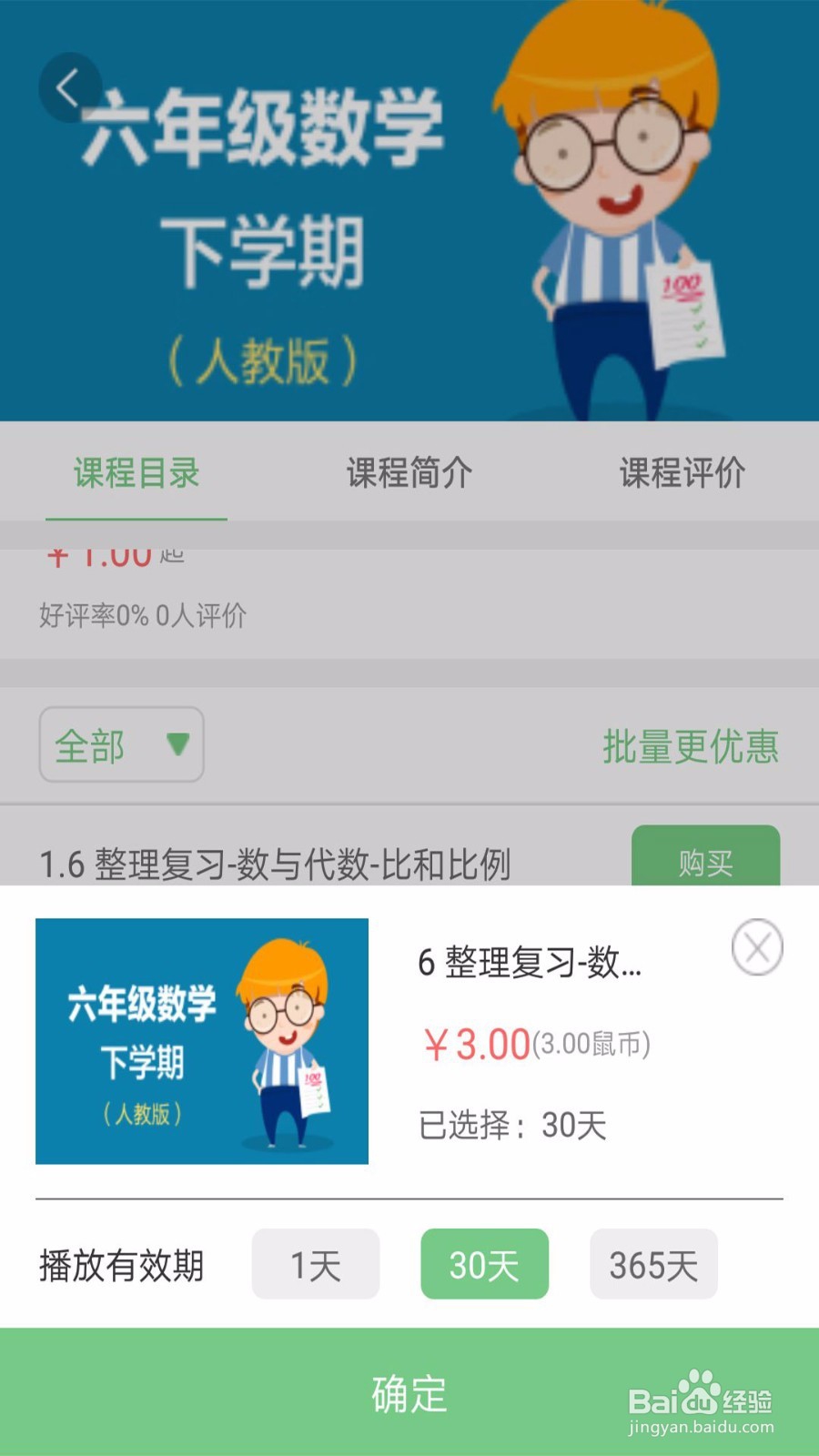Collapse the course filter selector
Screen dimensions: 819x1456
121,744
